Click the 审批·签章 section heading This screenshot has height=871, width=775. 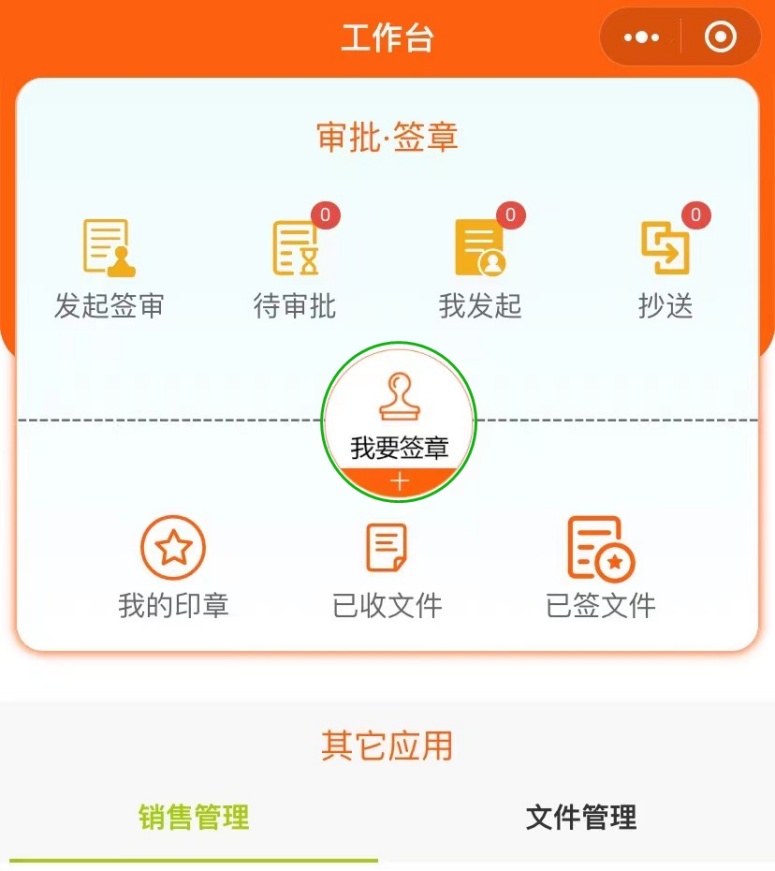388,137
